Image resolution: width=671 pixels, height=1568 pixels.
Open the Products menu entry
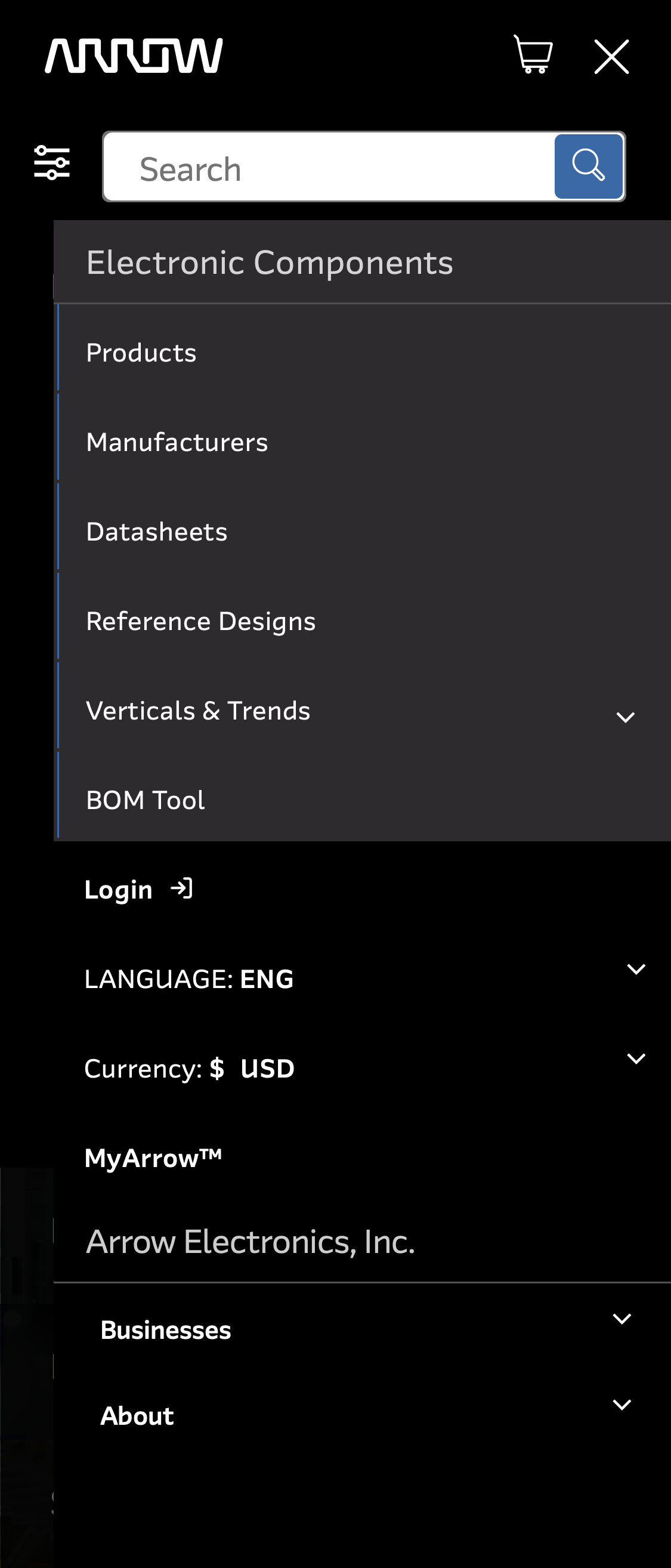pyautogui.click(x=141, y=352)
